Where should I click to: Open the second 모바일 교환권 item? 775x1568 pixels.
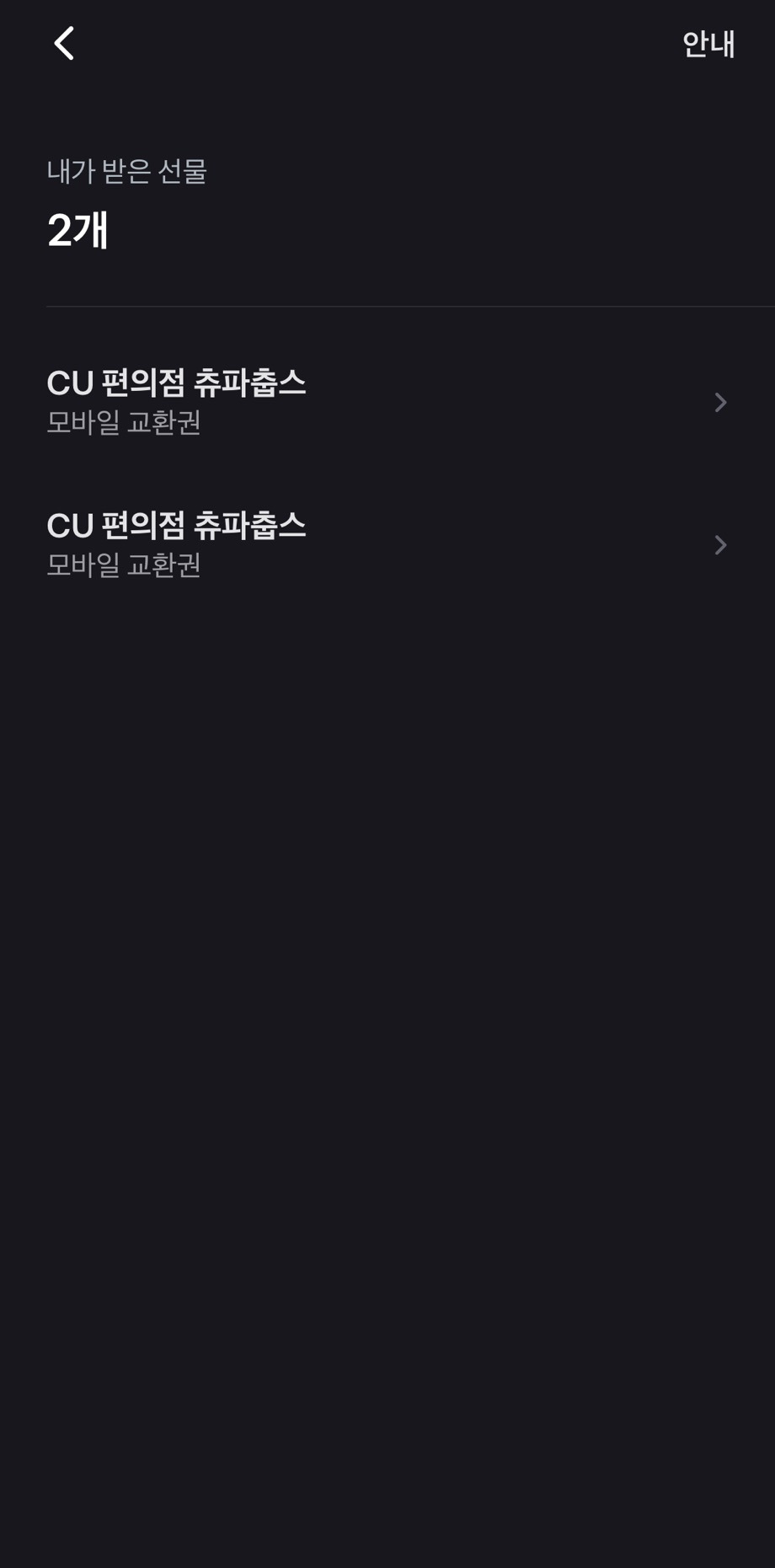click(x=125, y=566)
